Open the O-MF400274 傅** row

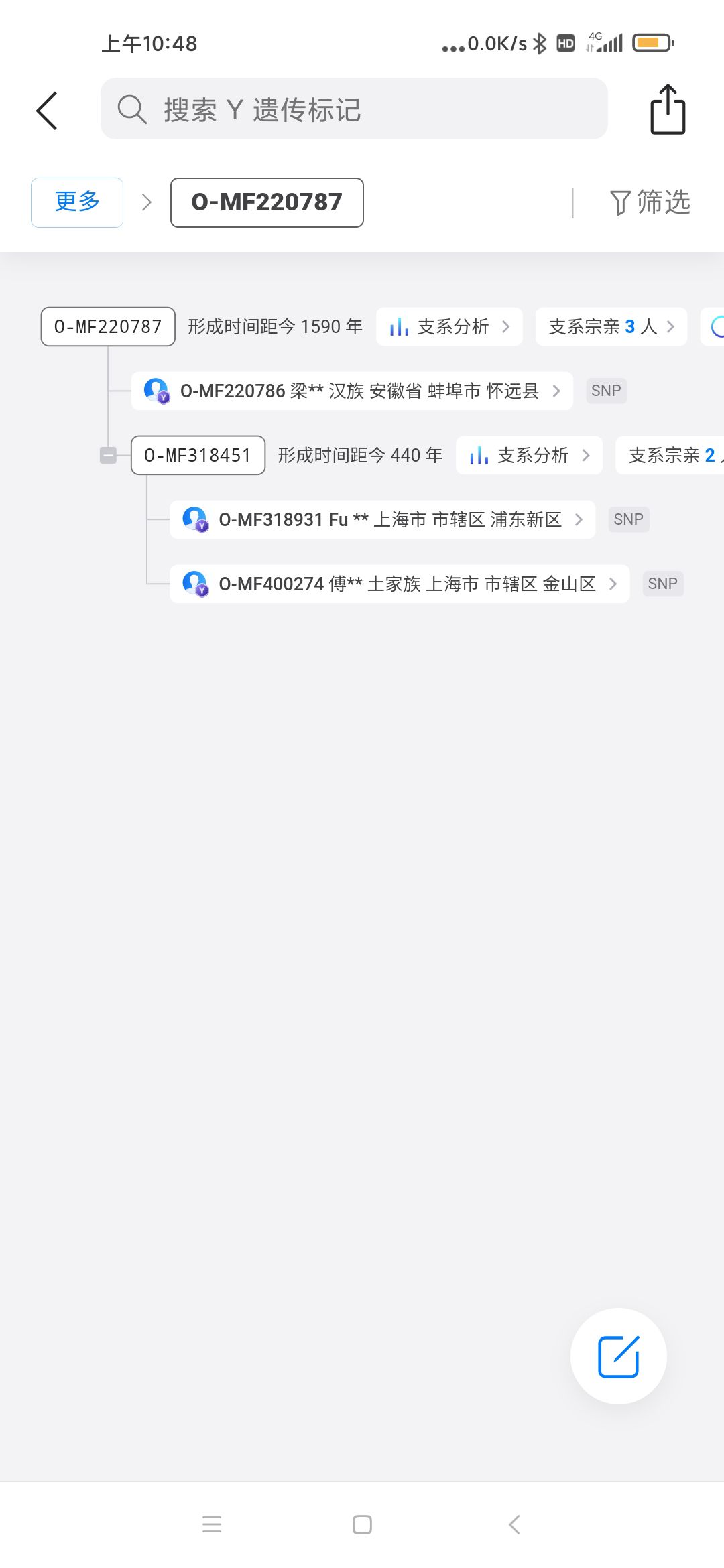tap(400, 584)
